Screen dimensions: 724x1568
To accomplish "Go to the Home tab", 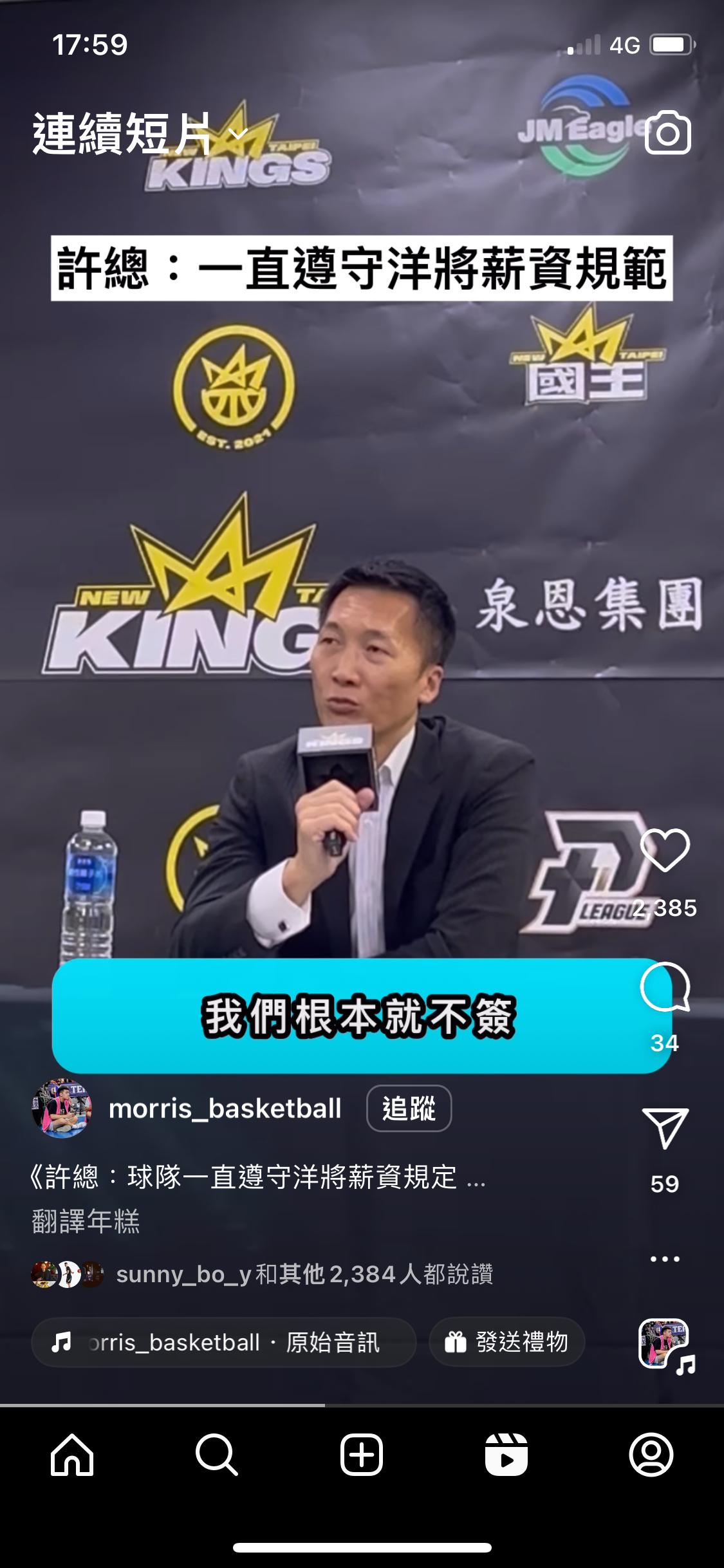I will (72, 1455).
